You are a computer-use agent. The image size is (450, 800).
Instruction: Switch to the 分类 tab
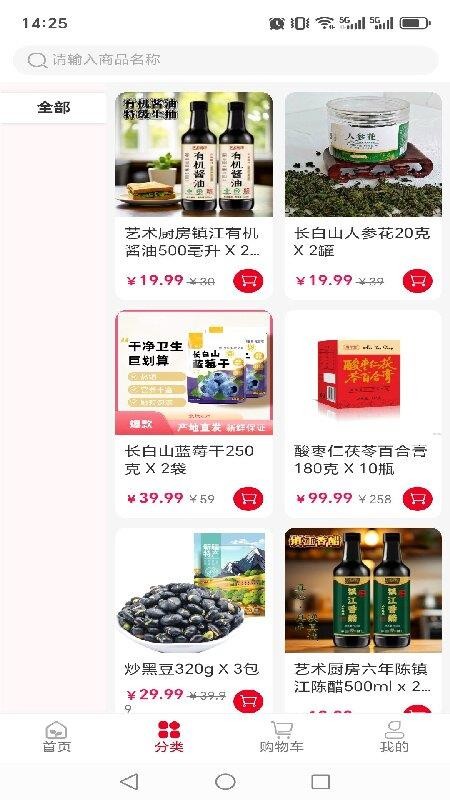[x=169, y=737]
